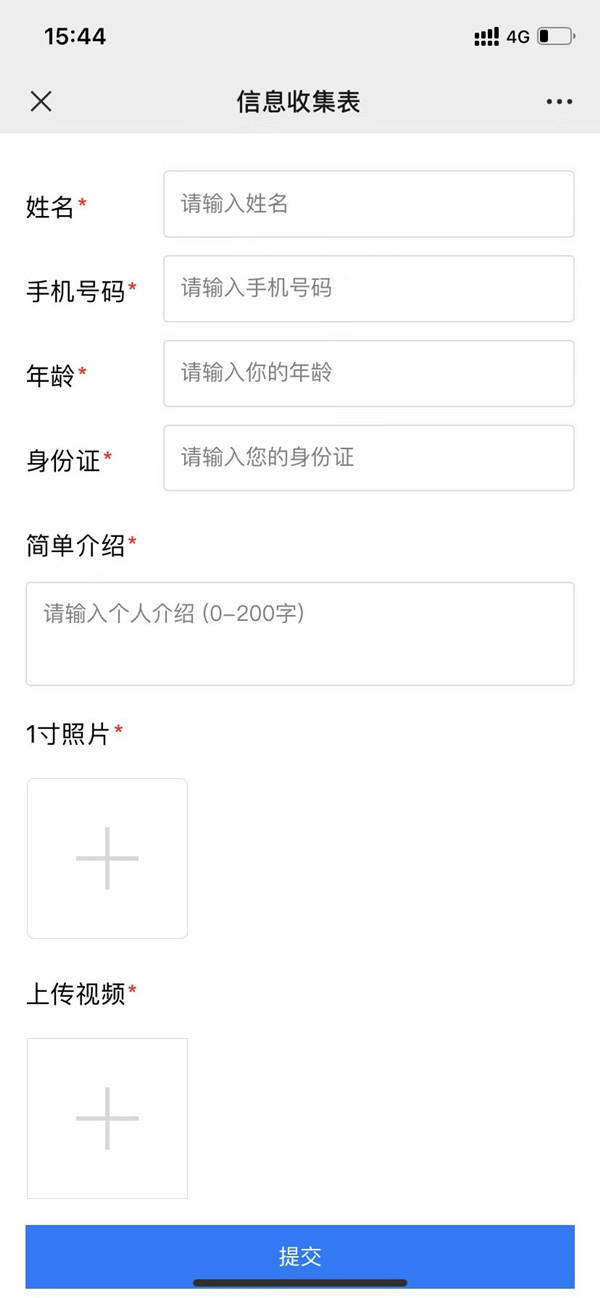Tap the 身份证 number field
The image size is (600, 1298).
click(x=369, y=458)
